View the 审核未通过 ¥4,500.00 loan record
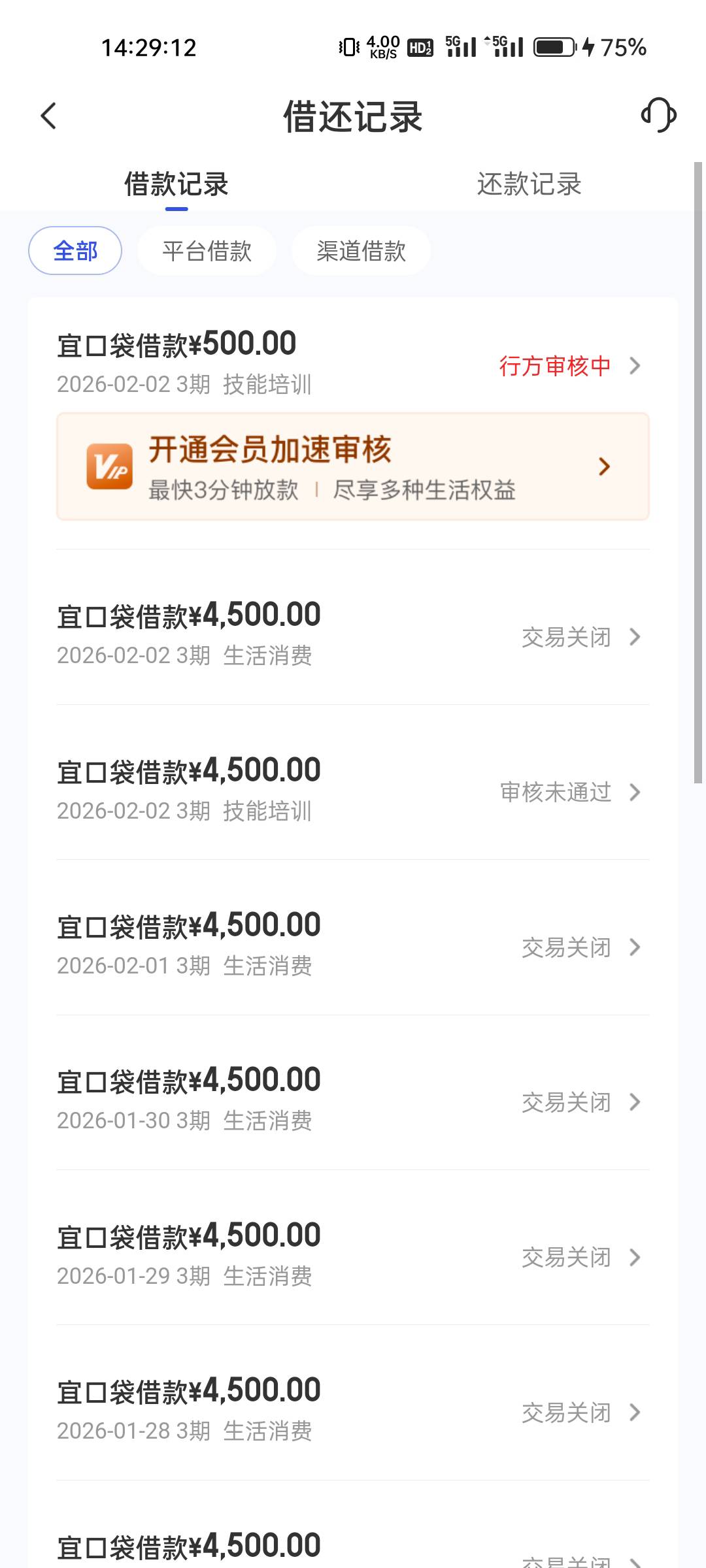This screenshot has width=706, height=1568. click(353, 791)
